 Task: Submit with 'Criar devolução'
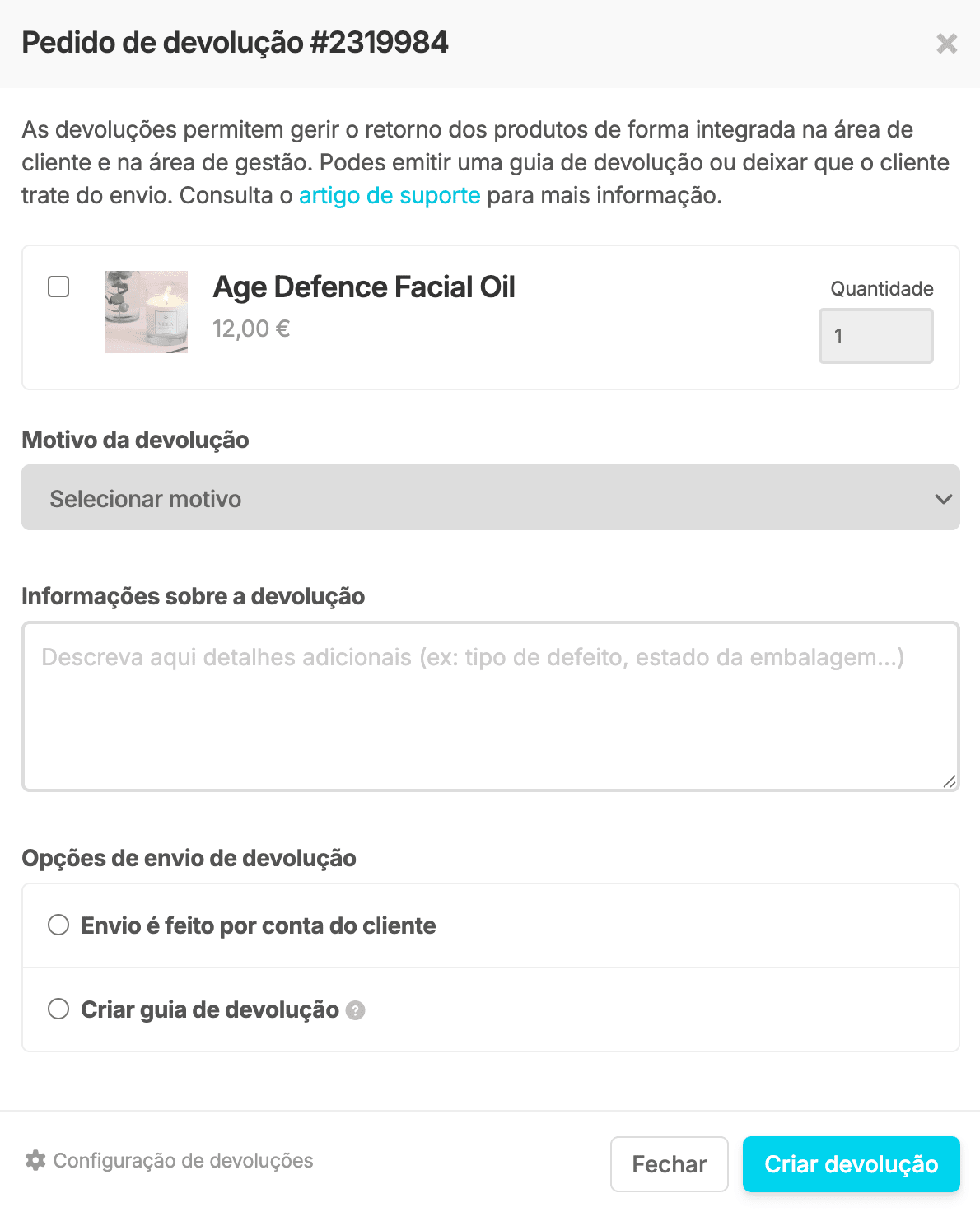coord(851,1164)
